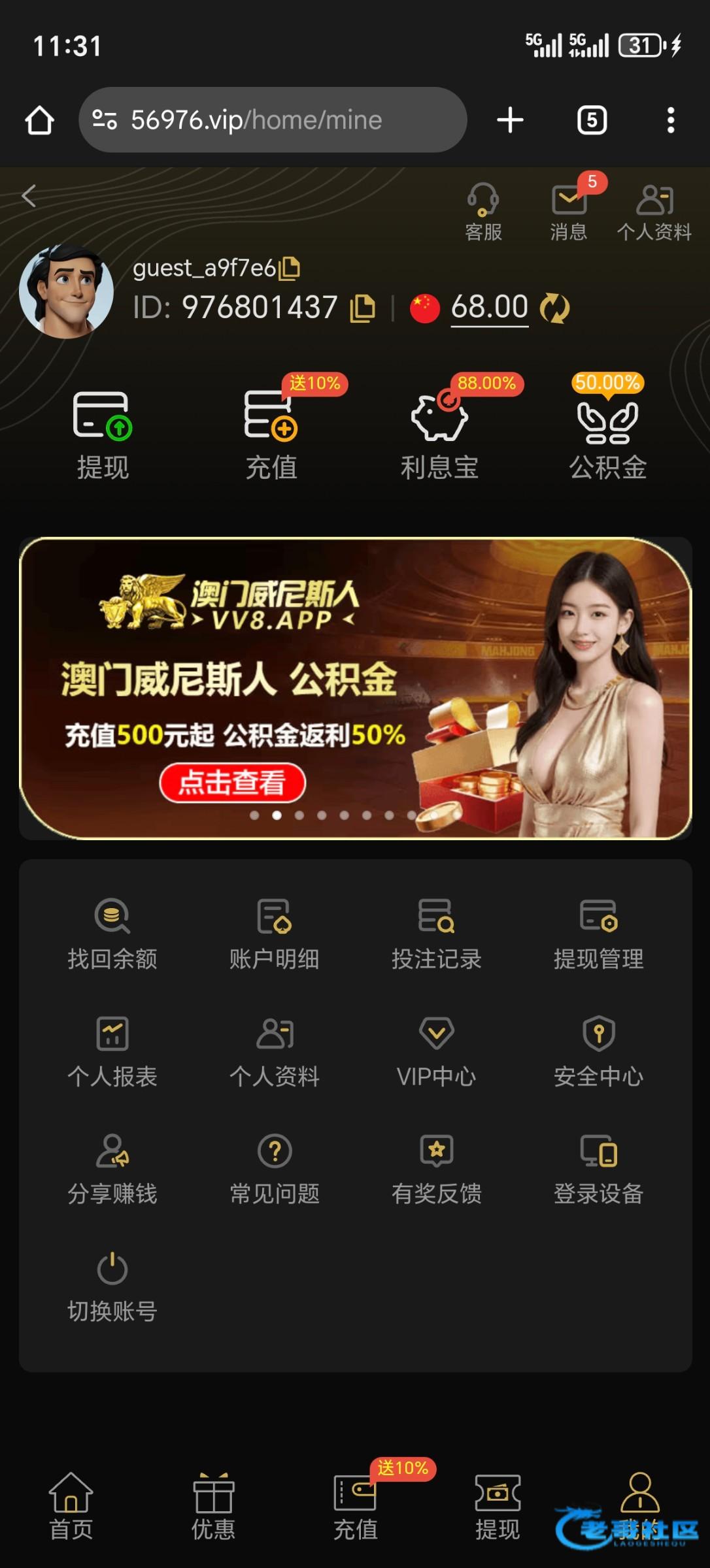Switch to the 优惠 promotions tab

coord(213,1505)
